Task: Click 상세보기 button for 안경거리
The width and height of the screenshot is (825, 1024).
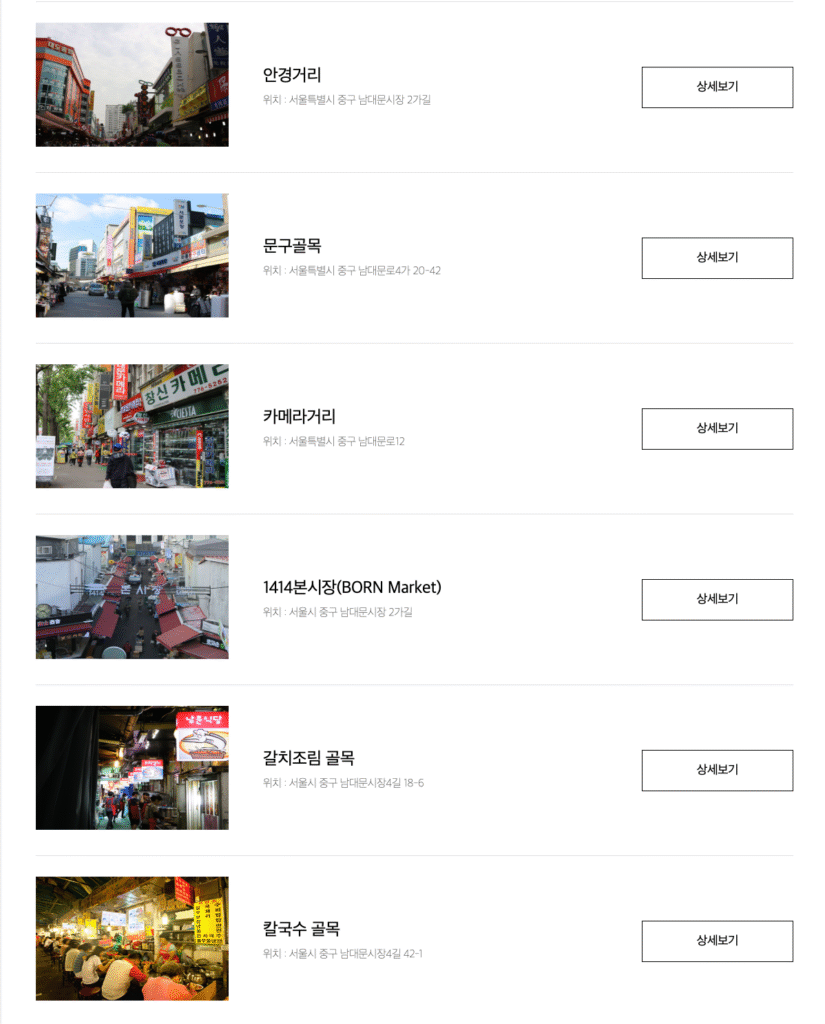Action: [716, 88]
